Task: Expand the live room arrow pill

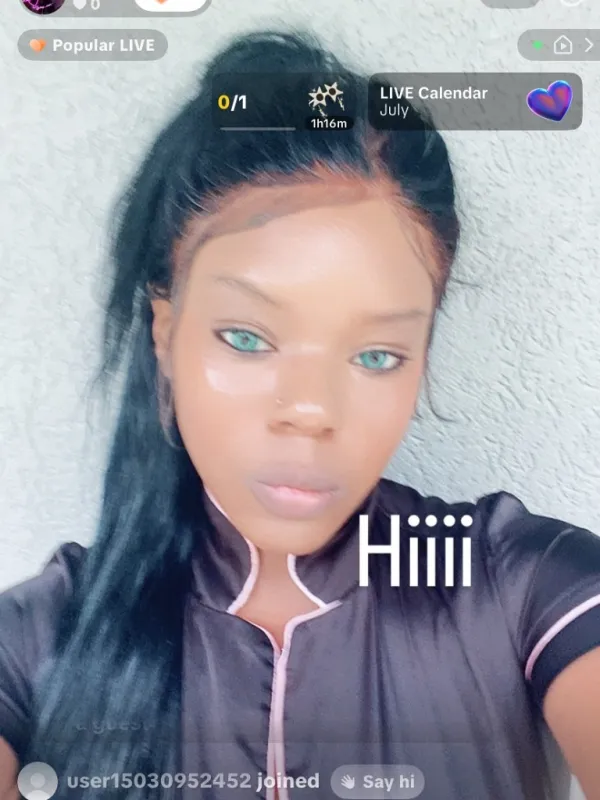Action: click(559, 45)
